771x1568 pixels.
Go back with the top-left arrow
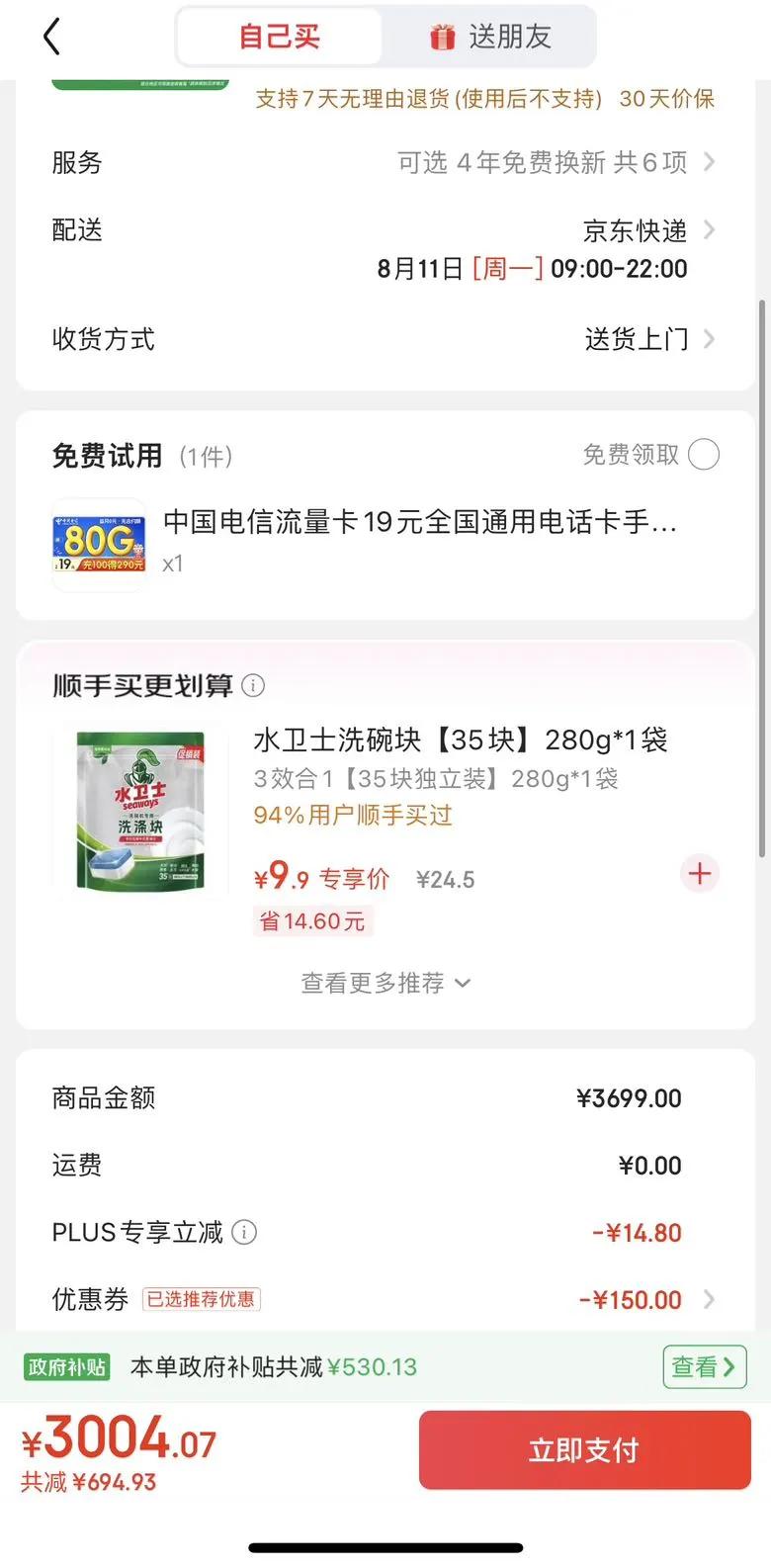pyautogui.click(x=52, y=38)
